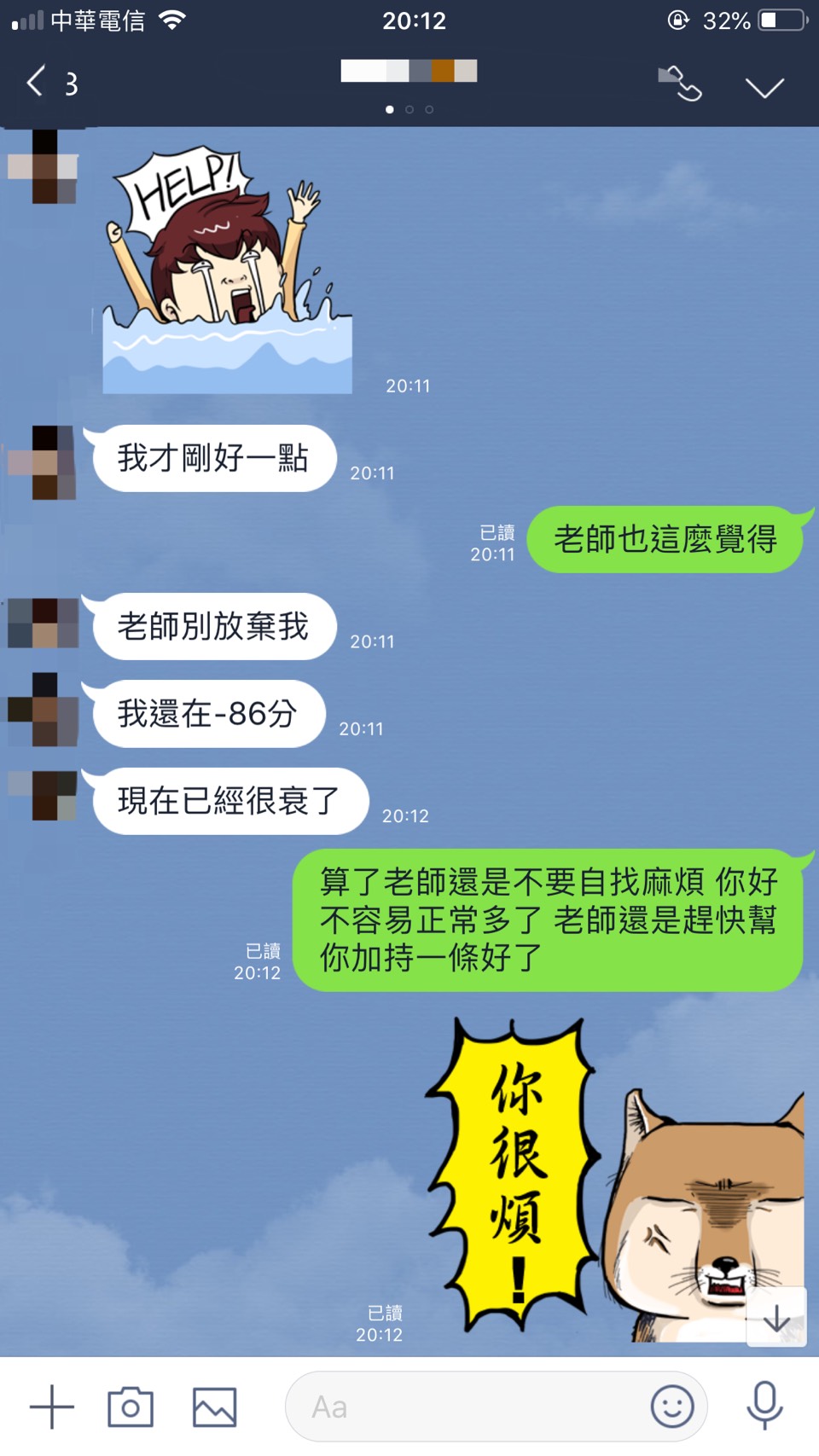Open the camera to take a photo
Image resolution: width=819 pixels, height=1456 pixels.
131,1407
